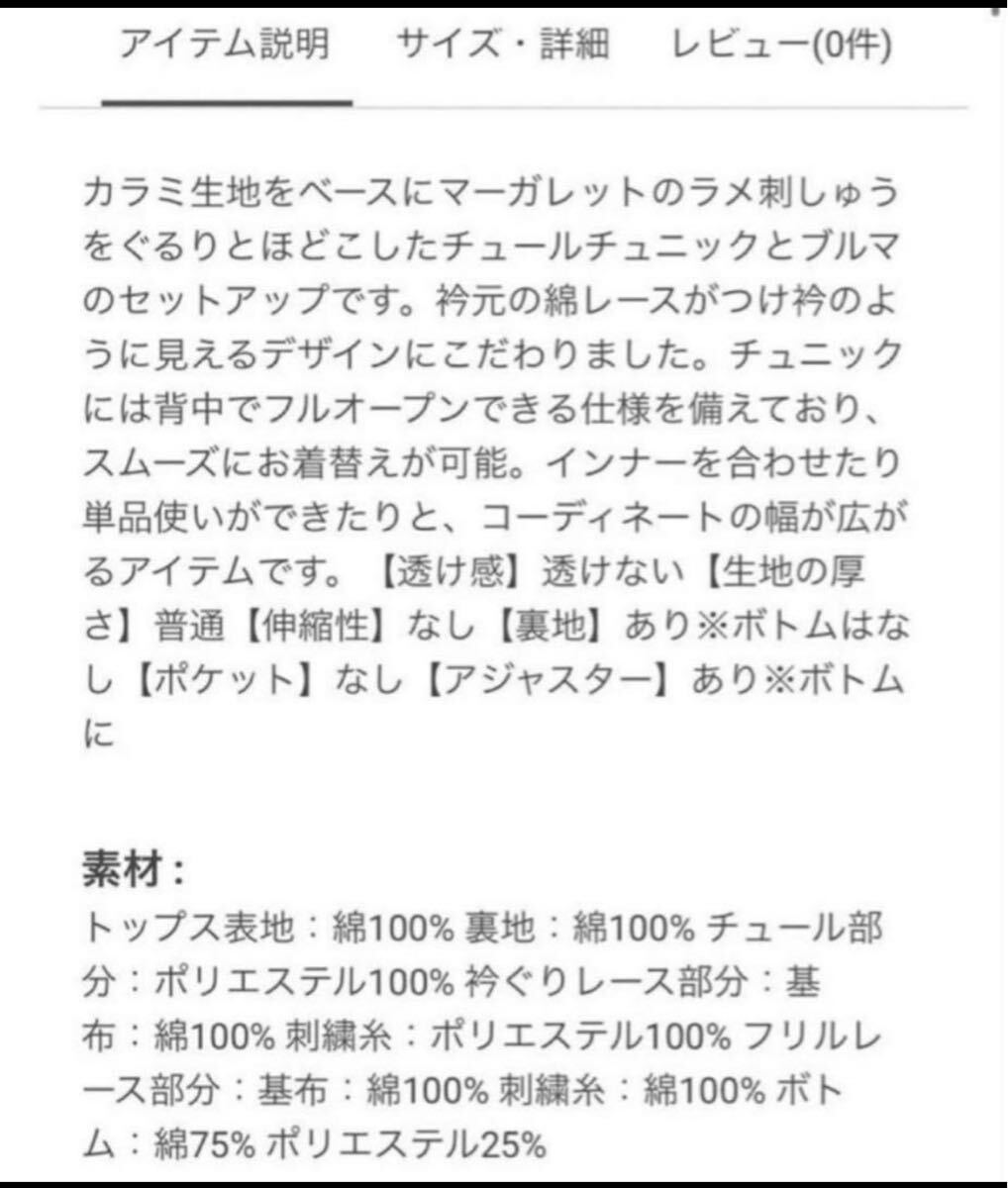This screenshot has height=1188, width=1008.
Task: Select the アイテム説明 tab
Action: (x=225, y=46)
